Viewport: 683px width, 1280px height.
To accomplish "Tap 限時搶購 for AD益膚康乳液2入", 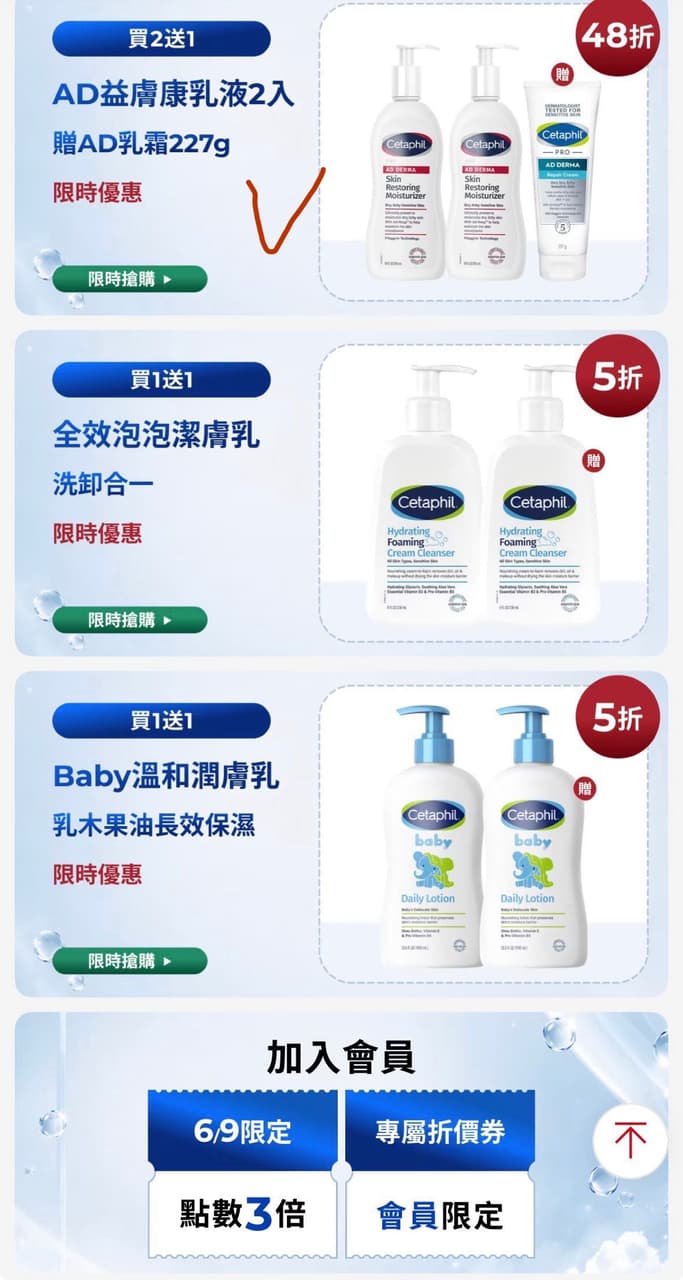I will tap(130, 279).
